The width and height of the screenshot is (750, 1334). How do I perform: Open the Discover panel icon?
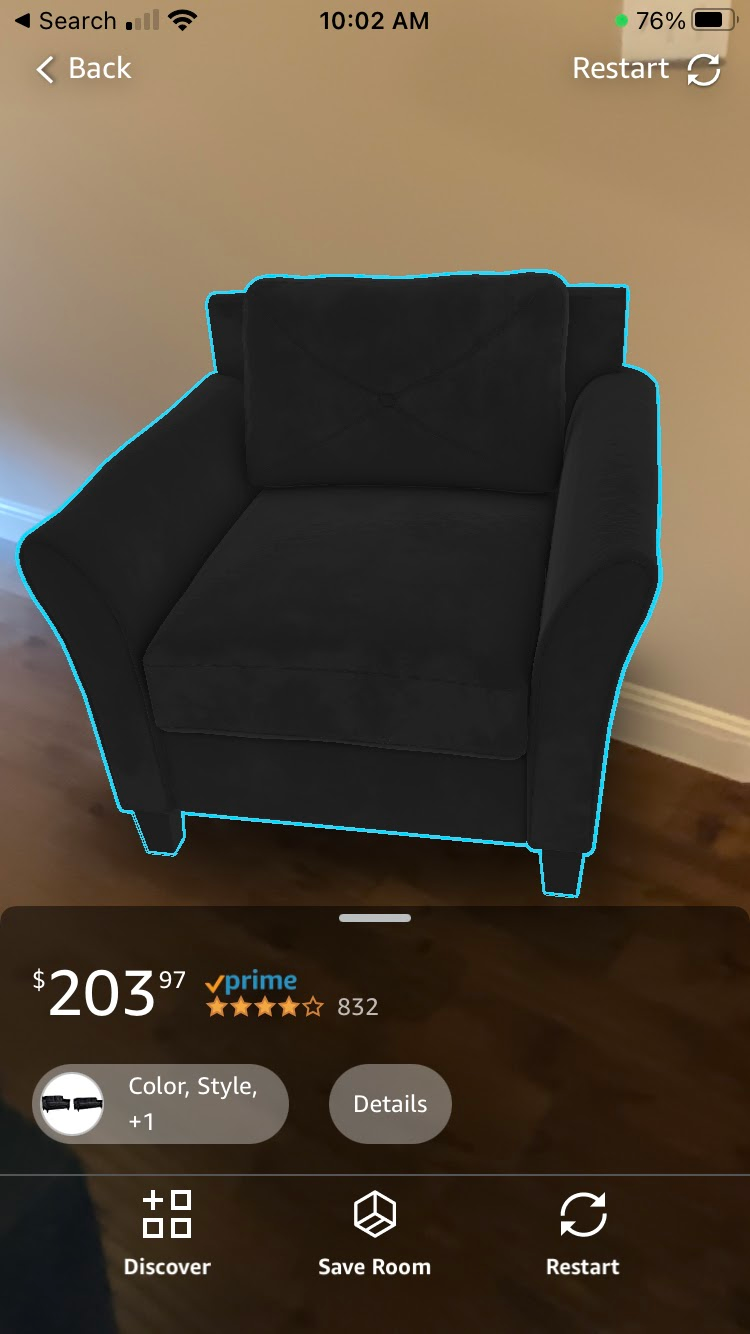(167, 1213)
